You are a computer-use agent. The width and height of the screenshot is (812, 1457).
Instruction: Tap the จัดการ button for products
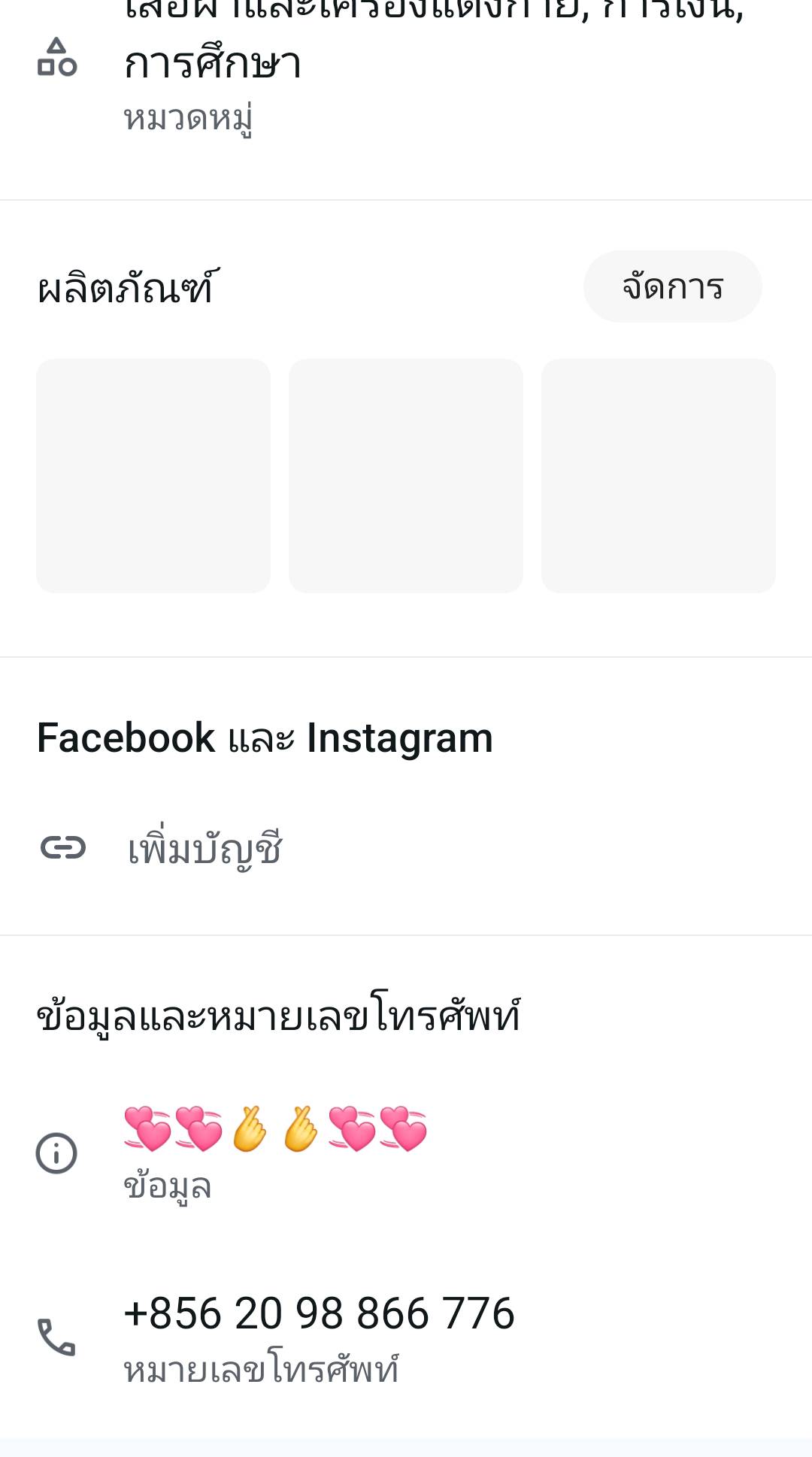tap(672, 287)
